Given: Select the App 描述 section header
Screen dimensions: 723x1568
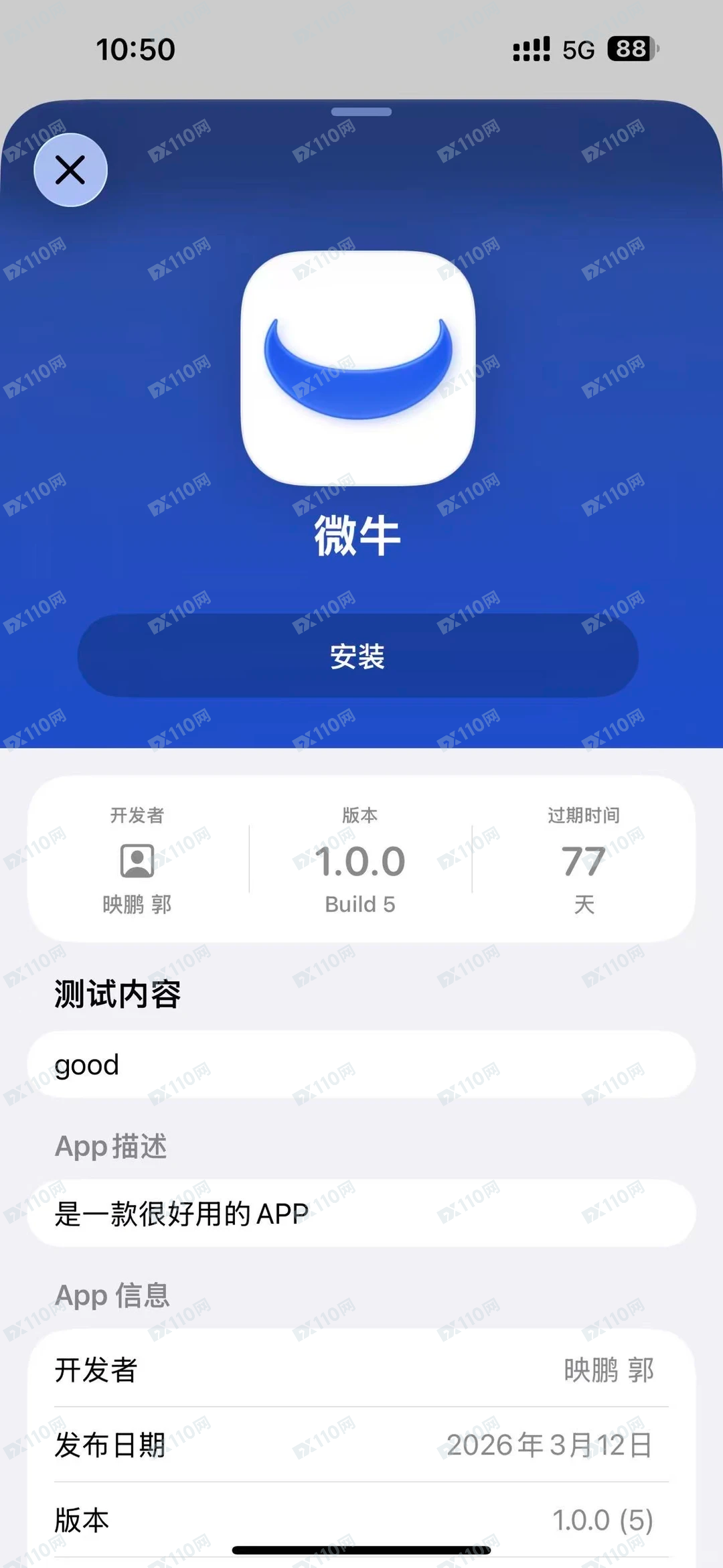Looking at the screenshot, I should pyautogui.click(x=112, y=1147).
